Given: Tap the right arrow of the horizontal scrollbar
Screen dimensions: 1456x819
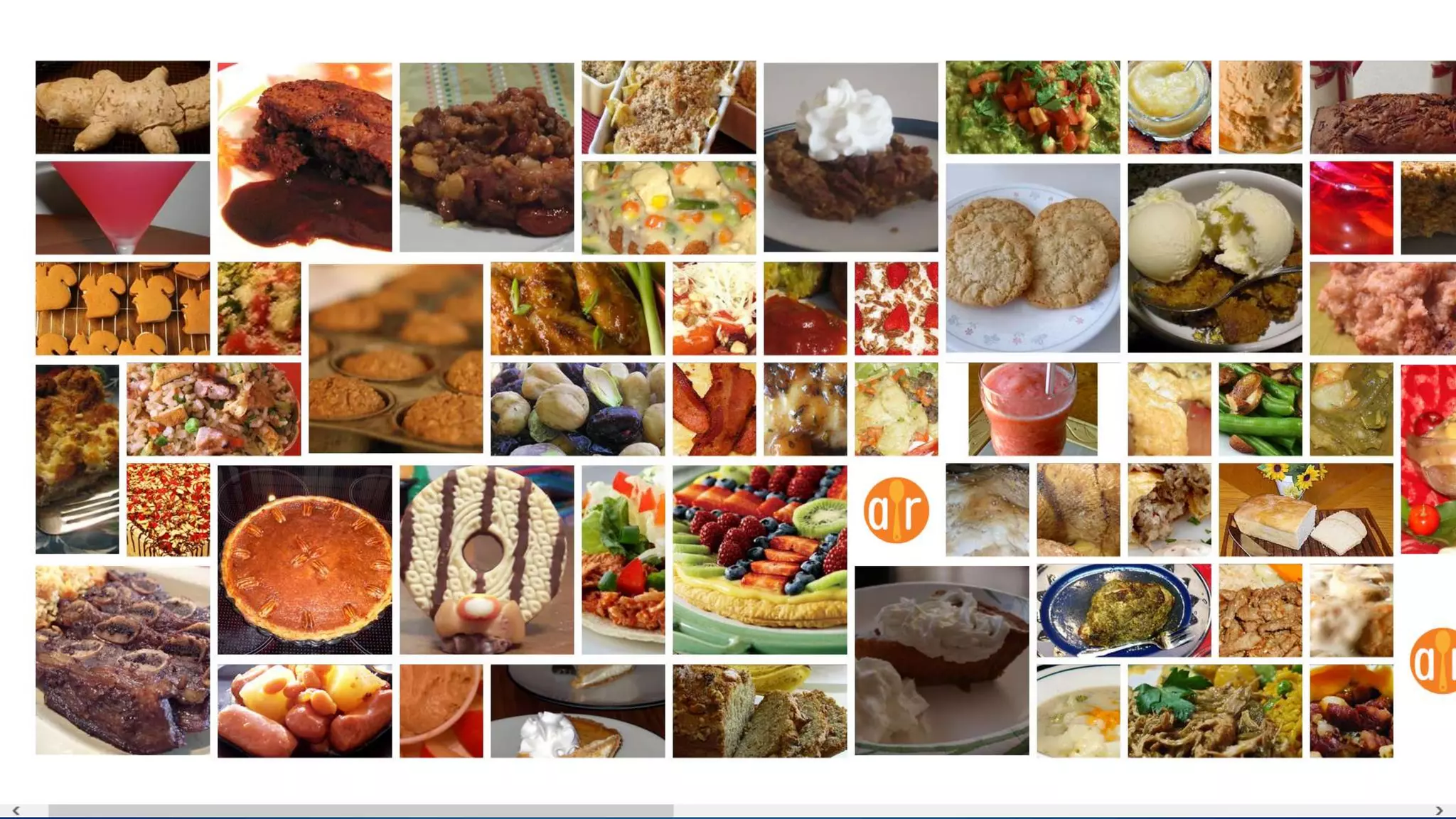Looking at the screenshot, I should [x=1439, y=810].
